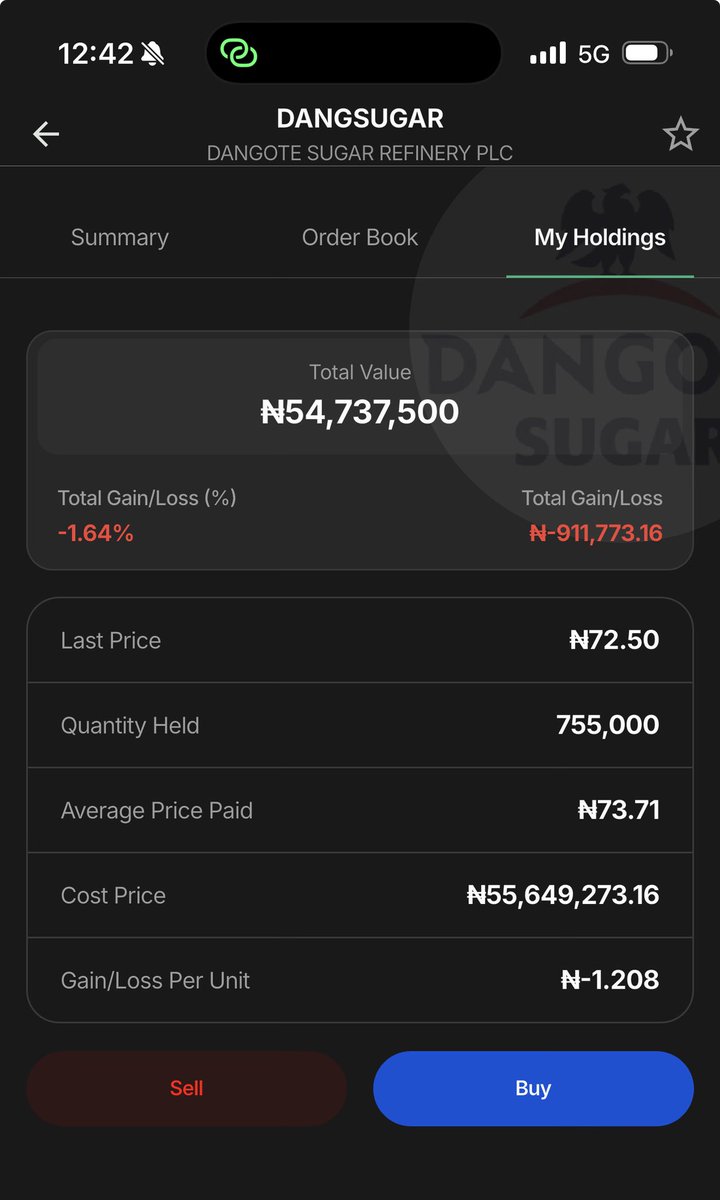Go back using the arrow icon
The width and height of the screenshot is (720, 1200).
[46, 134]
